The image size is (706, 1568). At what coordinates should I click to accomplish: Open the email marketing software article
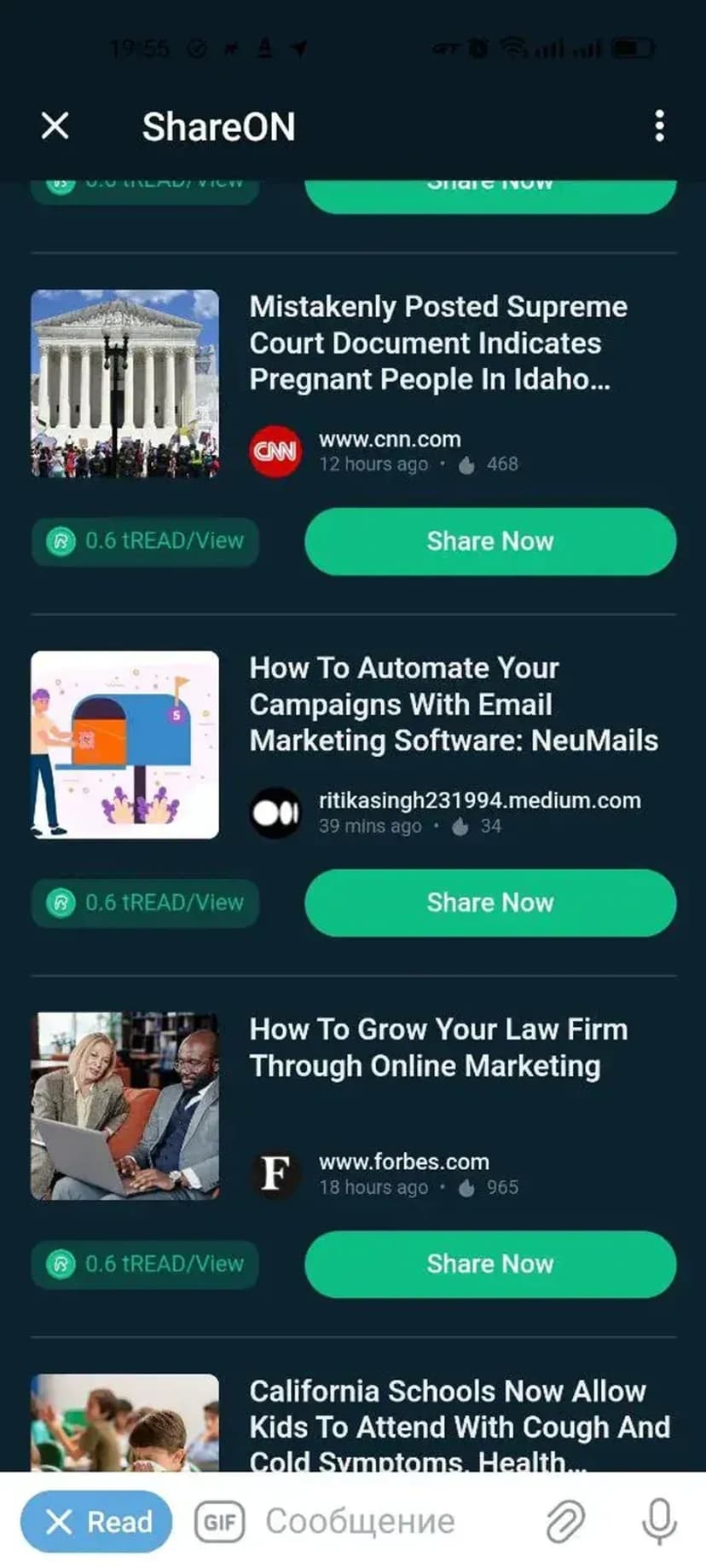(453, 704)
